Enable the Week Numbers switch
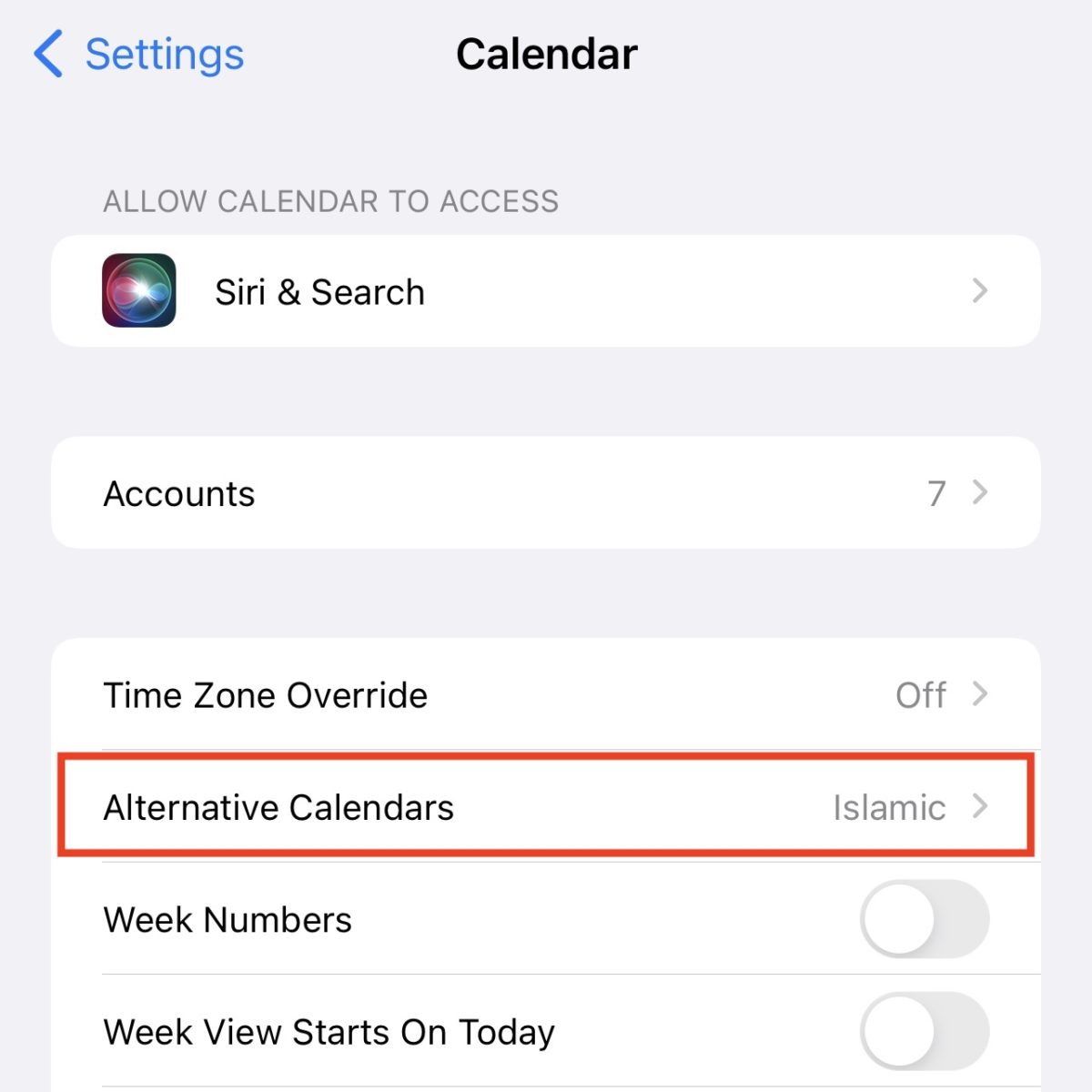 tap(924, 919)
